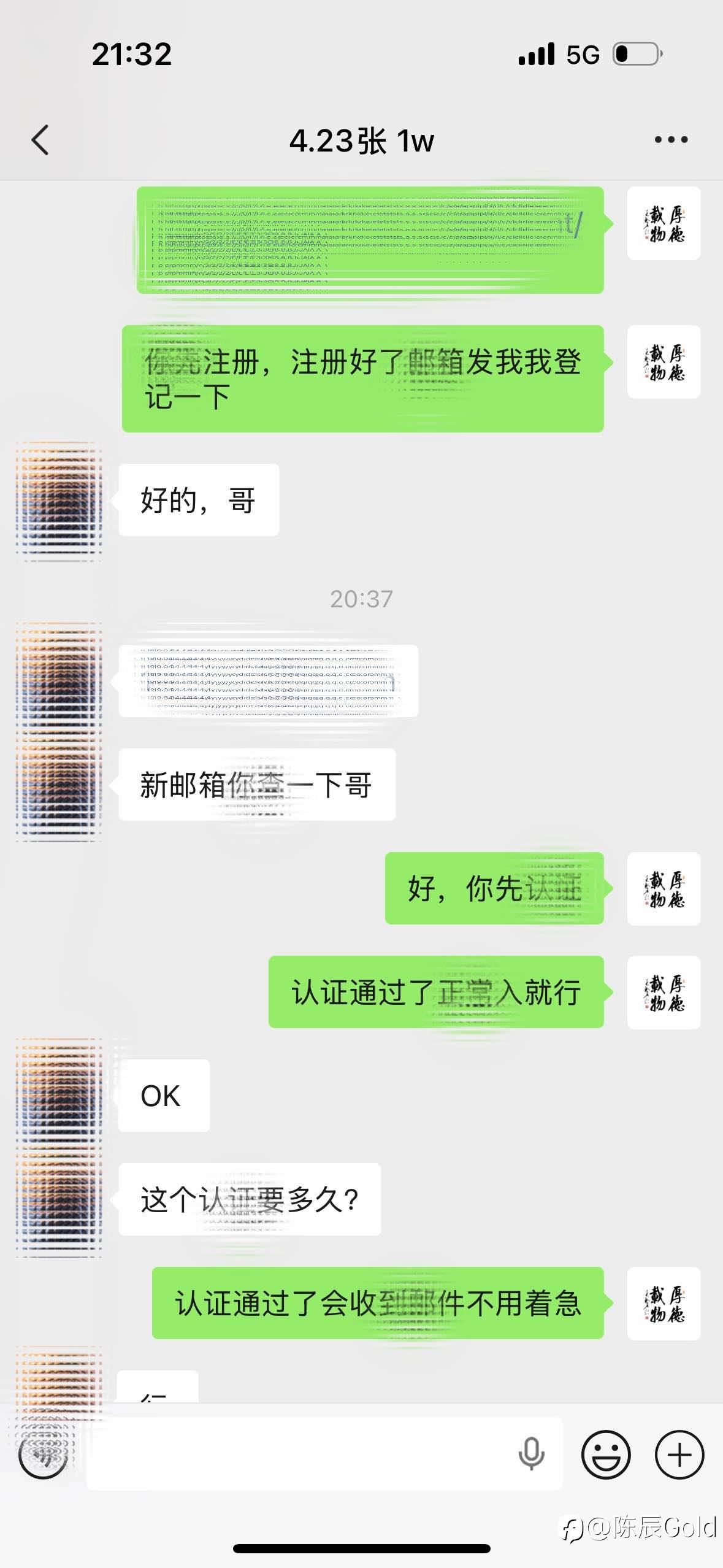The height and width of the screenshot is (1568, 723).
Task: Tap the microphone icon in input field
Action: pos(531,1454)
